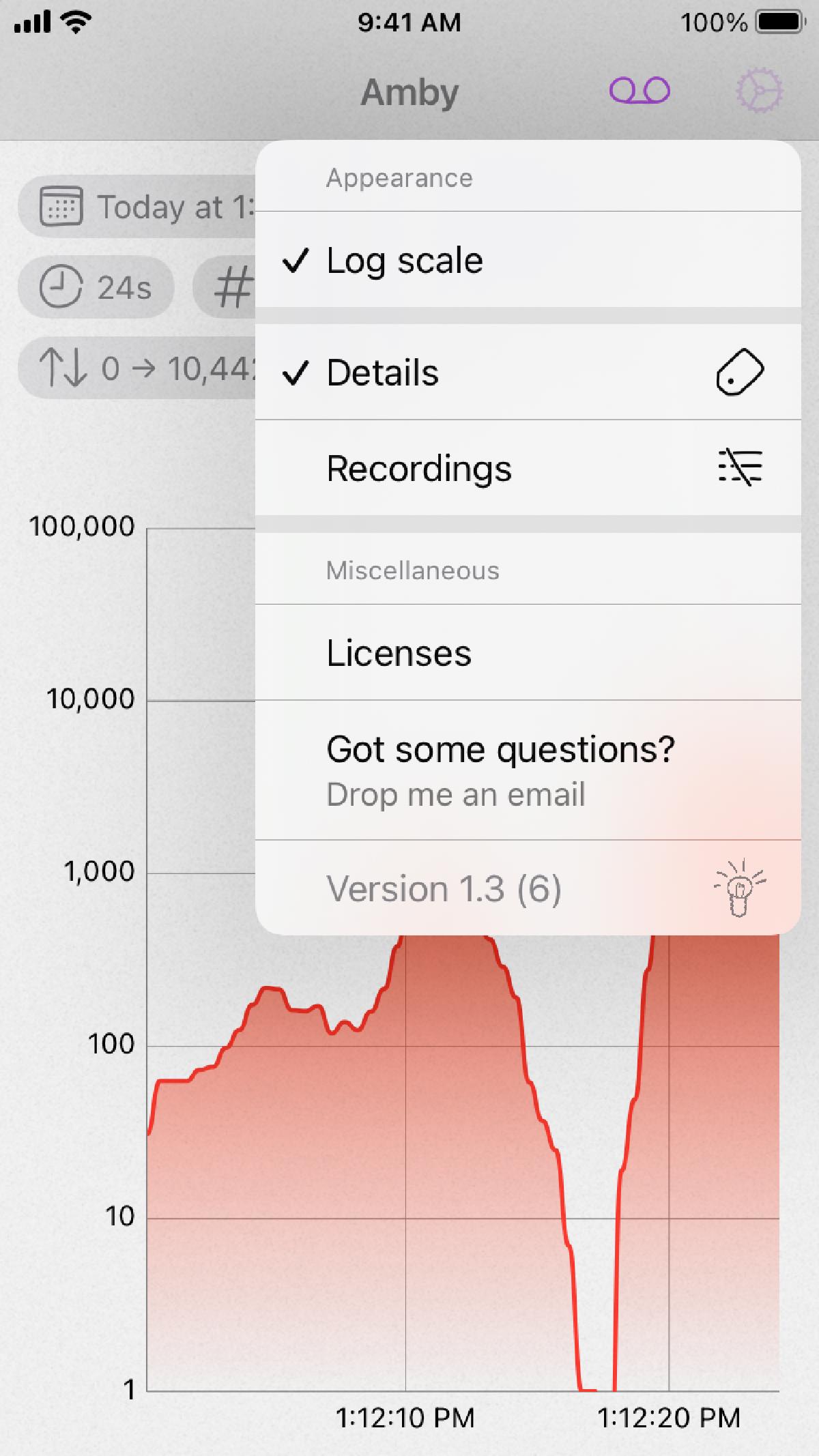The width and height of the screenshot is (819, 1456).
Task: Tap the settings gear icon
Action: pos(758,91)
